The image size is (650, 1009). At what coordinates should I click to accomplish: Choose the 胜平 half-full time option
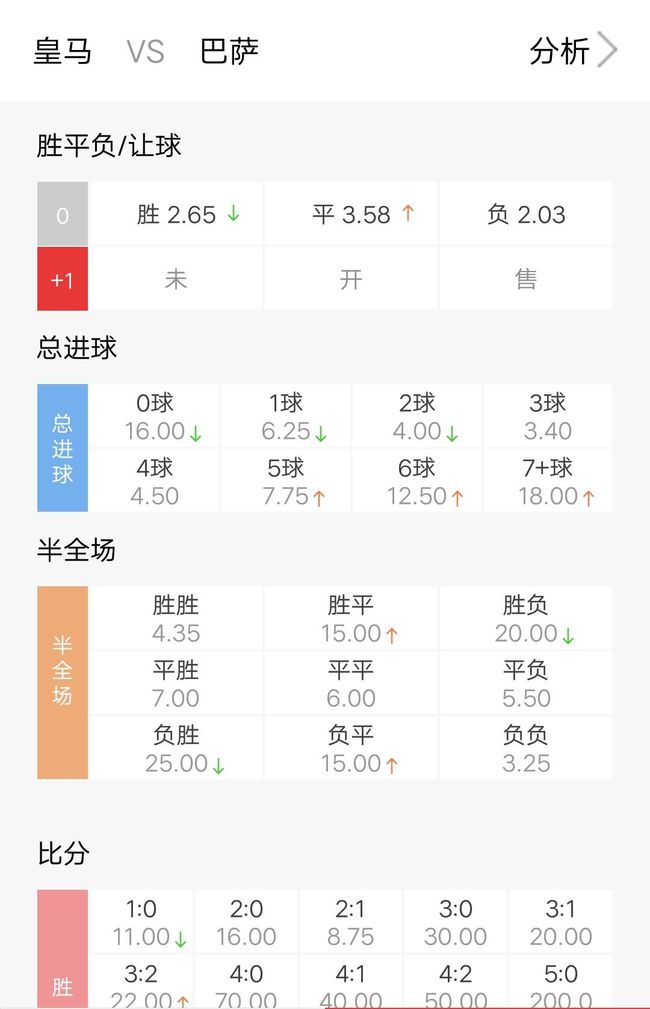coord(351,619)
